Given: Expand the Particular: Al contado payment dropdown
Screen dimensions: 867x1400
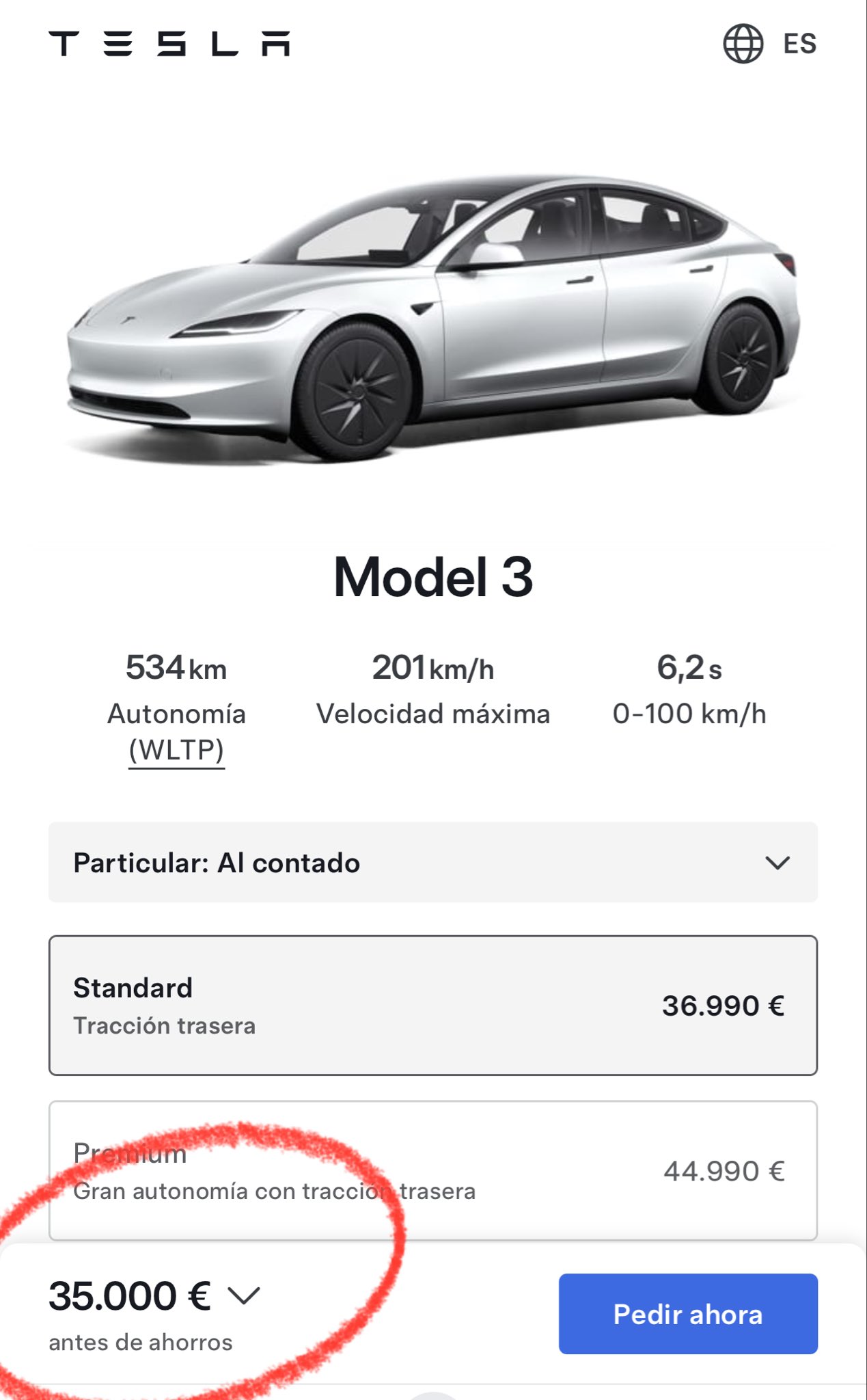Looking at the screenshot, I should 433,863.
